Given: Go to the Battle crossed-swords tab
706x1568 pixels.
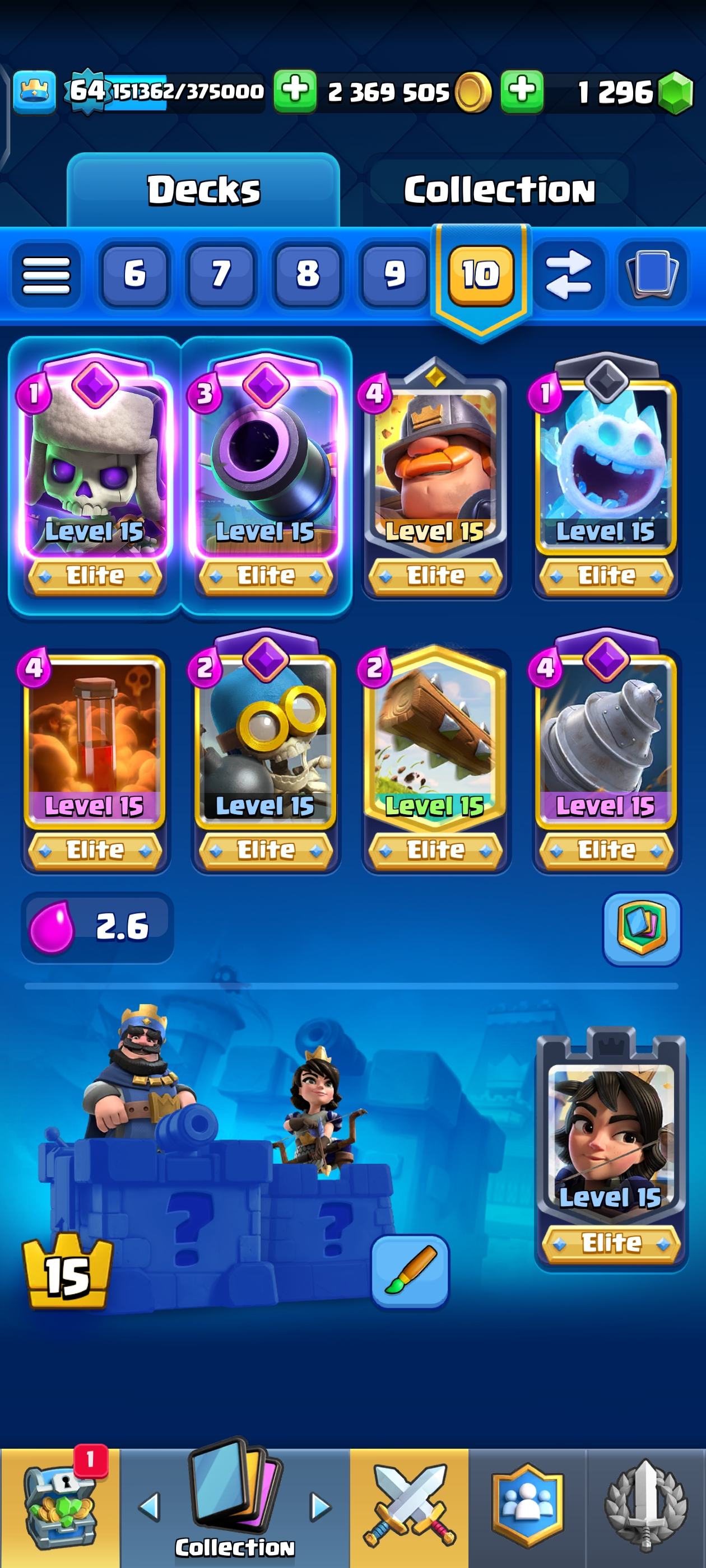Looking at the screenshot, I should (410, 1507).
